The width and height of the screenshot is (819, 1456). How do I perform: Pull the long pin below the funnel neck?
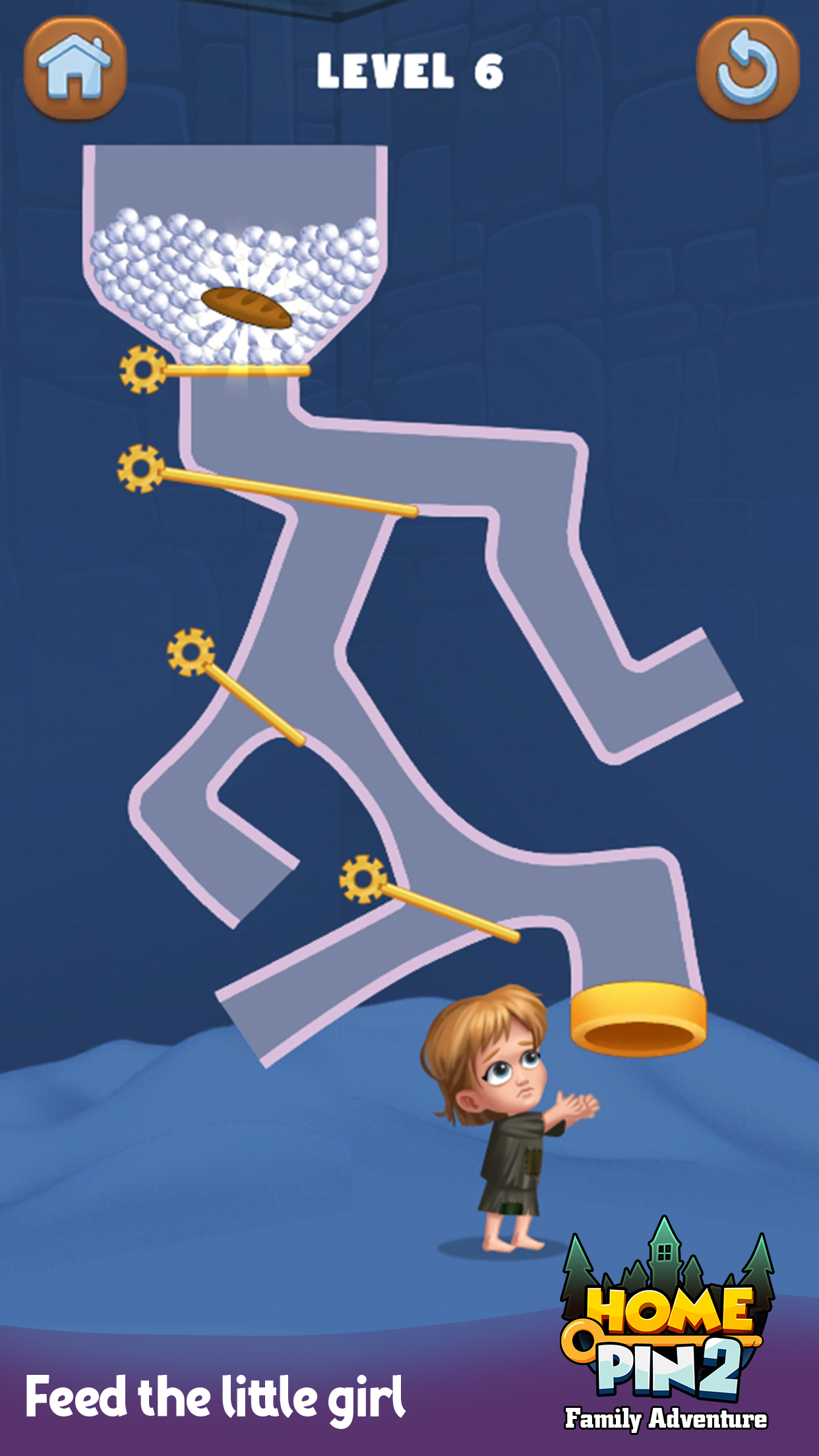[x=140, y=468]
